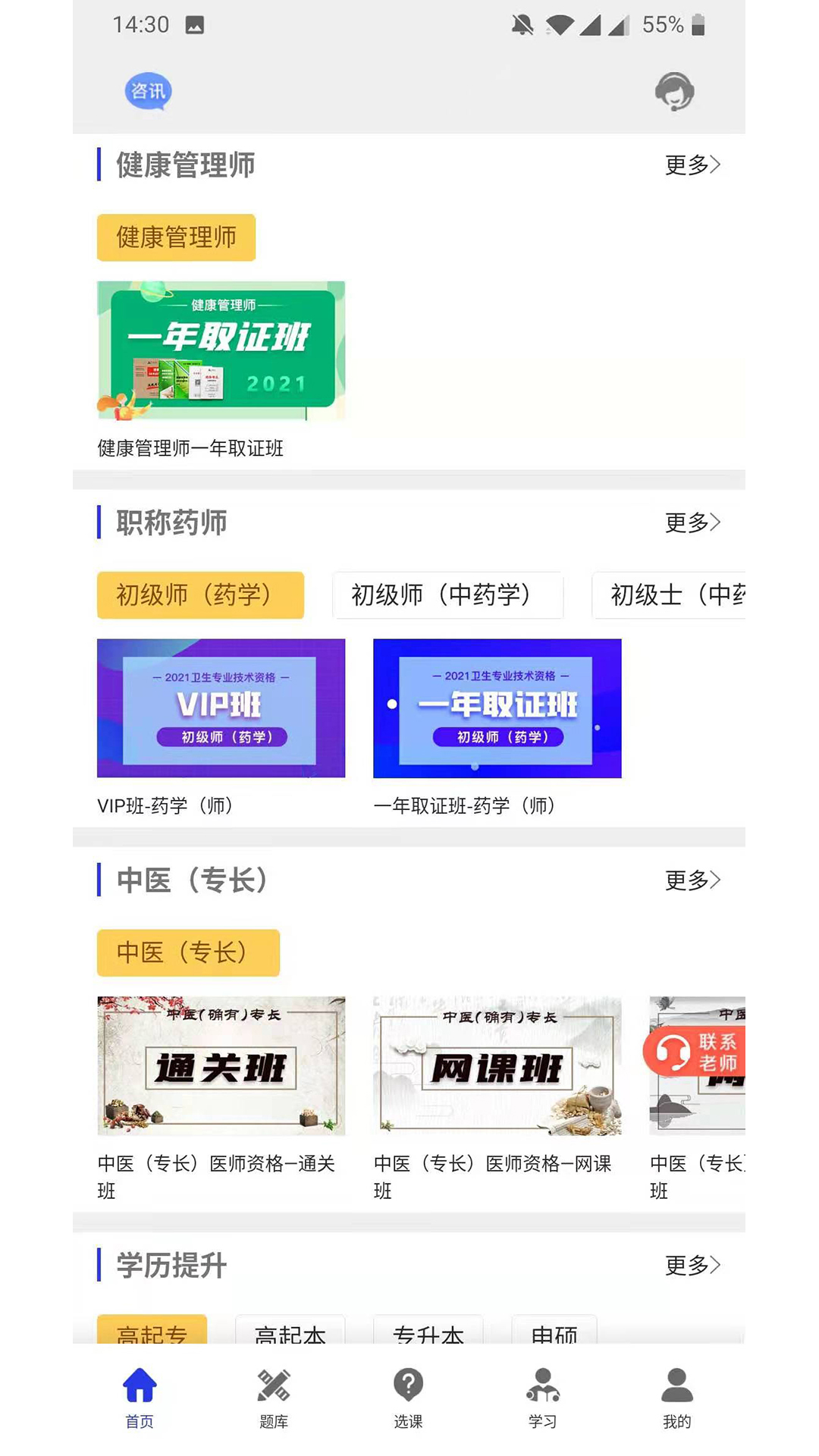
Task: Switch to the 选课 tab
Action: tap(408, 1399)
